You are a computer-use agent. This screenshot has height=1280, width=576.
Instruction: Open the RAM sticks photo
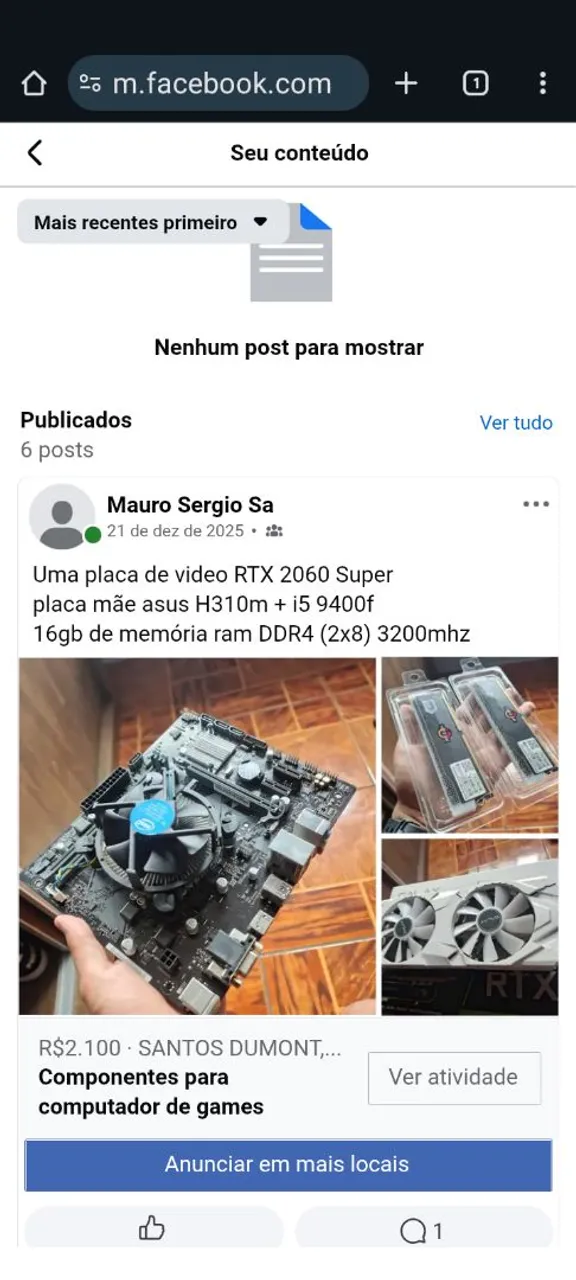[x=470, y=745]
